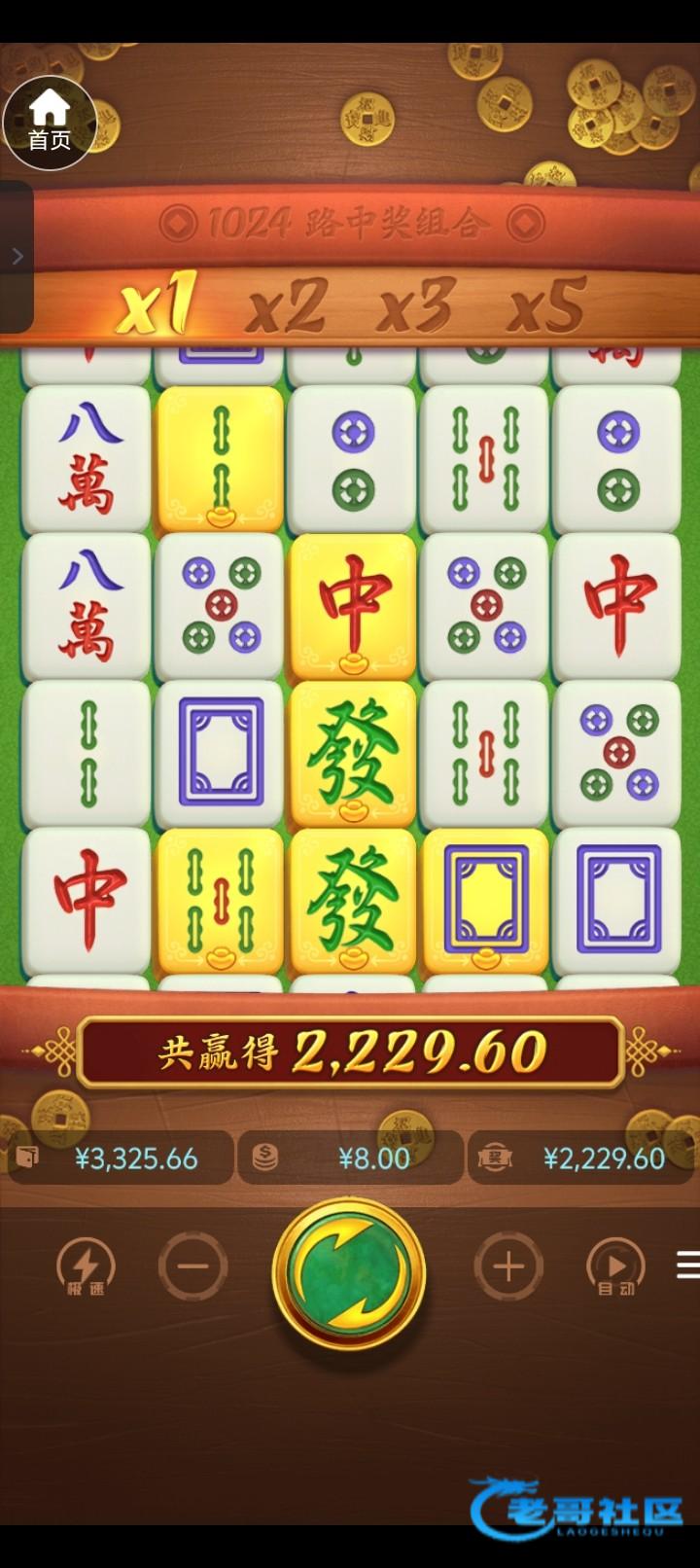700x1568 pixels.
Task: Start auto spin mode
Action: (x=615, y=1267)
